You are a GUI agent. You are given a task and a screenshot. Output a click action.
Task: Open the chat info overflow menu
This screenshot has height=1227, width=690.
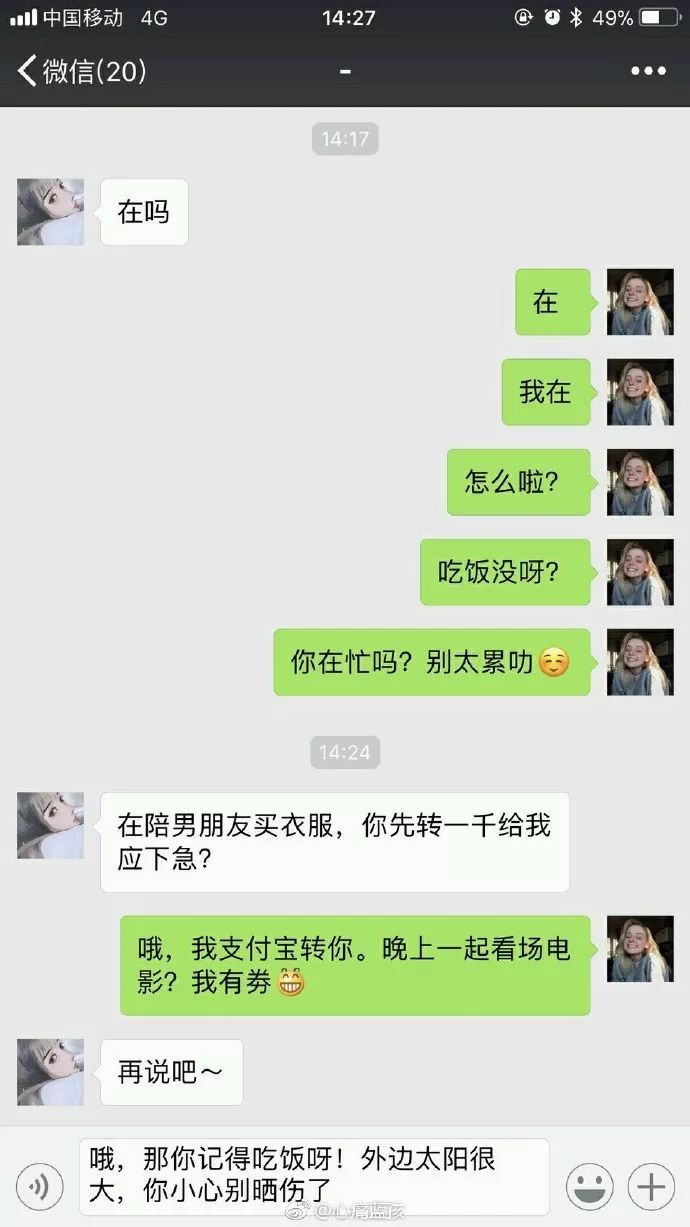648,71
